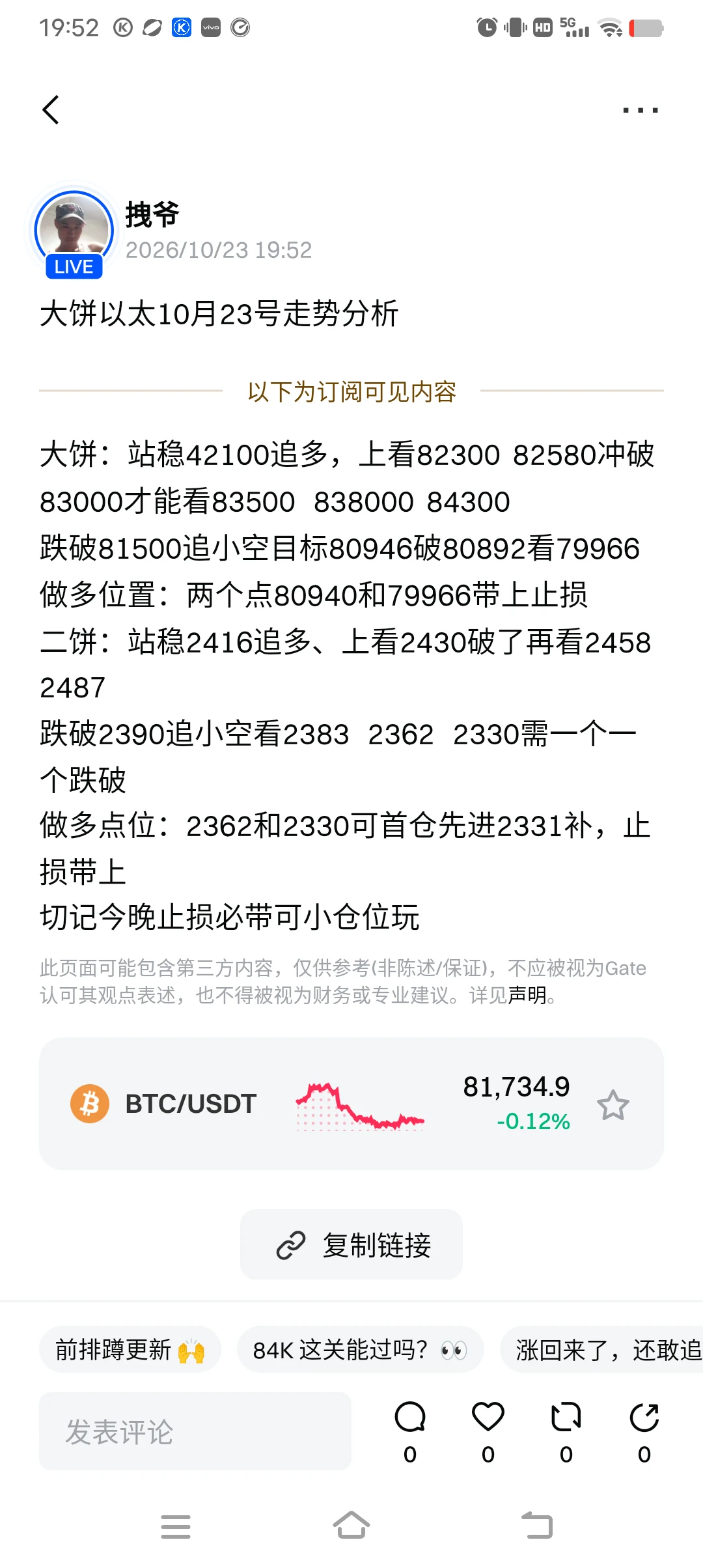Image resolution: width=703 pixels, height=1568 pixels.
Task: Open comments via the speech bubble icon
Action: (410, 1431)
